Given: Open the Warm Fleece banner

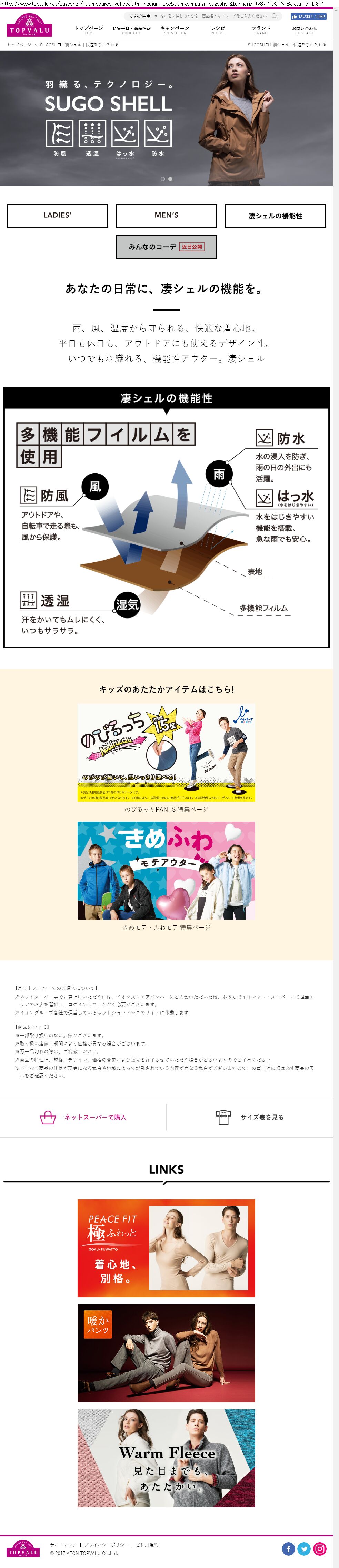Looking at the screenshot, I should [x=166, y=1458].
